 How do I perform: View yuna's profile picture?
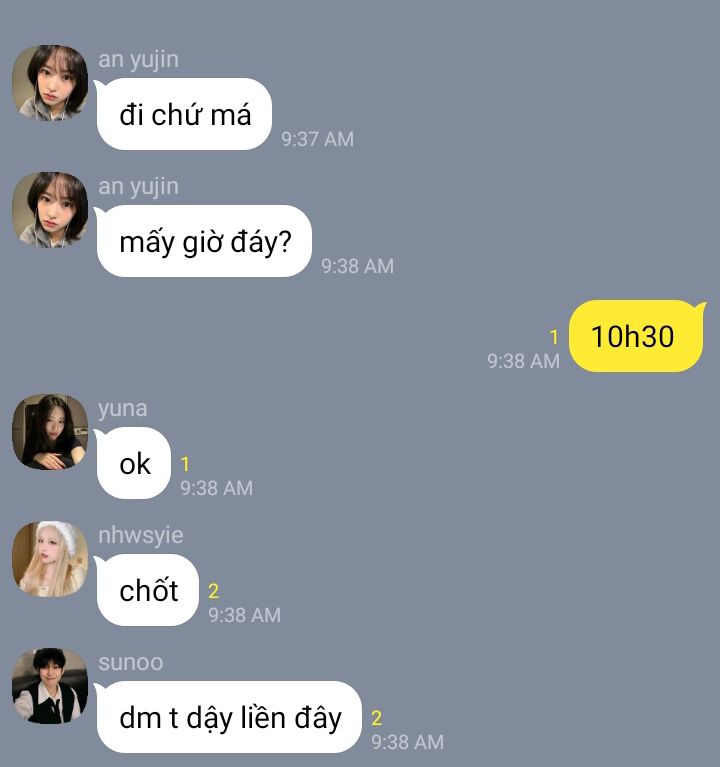(x=50, y=432)
